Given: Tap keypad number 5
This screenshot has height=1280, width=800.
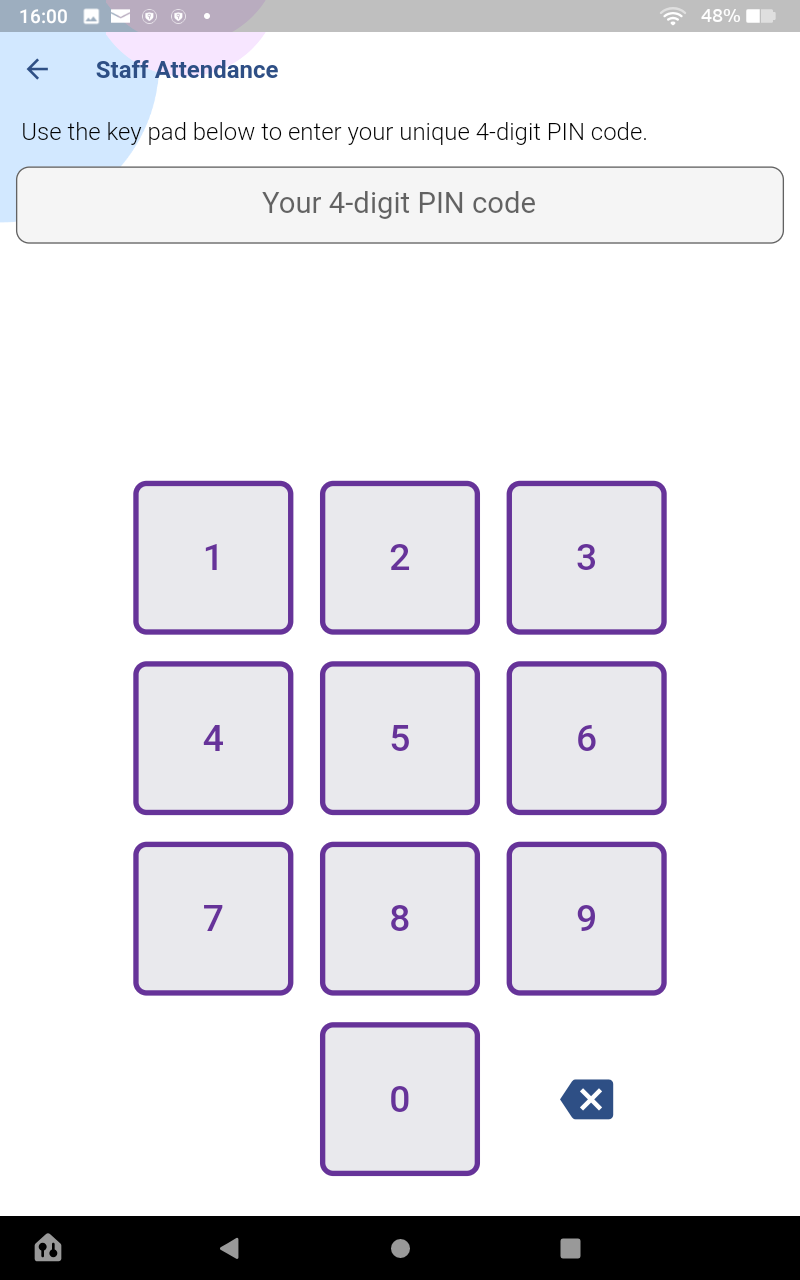Looking at the screenshot, I should (400, 738).
